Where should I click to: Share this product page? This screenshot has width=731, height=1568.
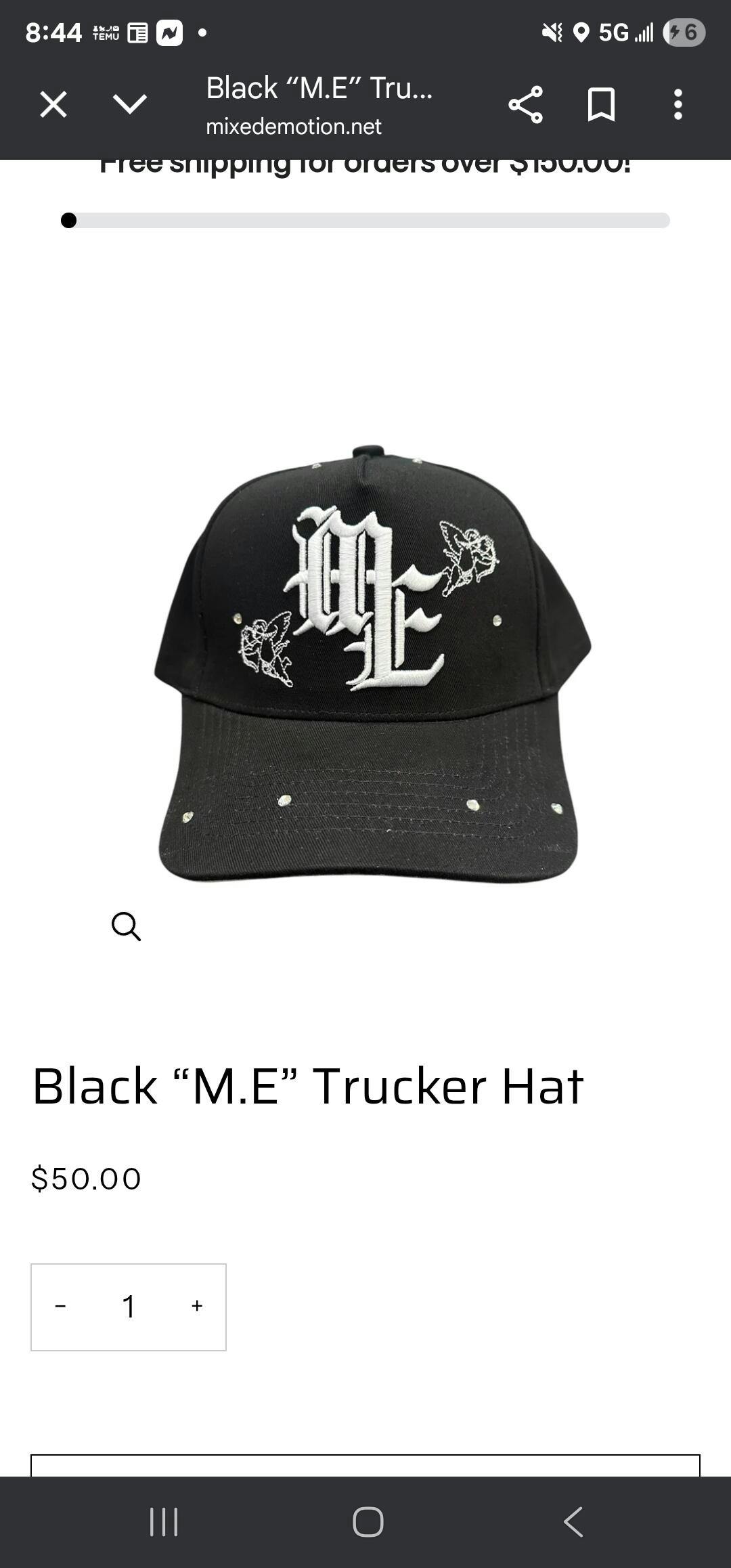point(525,105)
